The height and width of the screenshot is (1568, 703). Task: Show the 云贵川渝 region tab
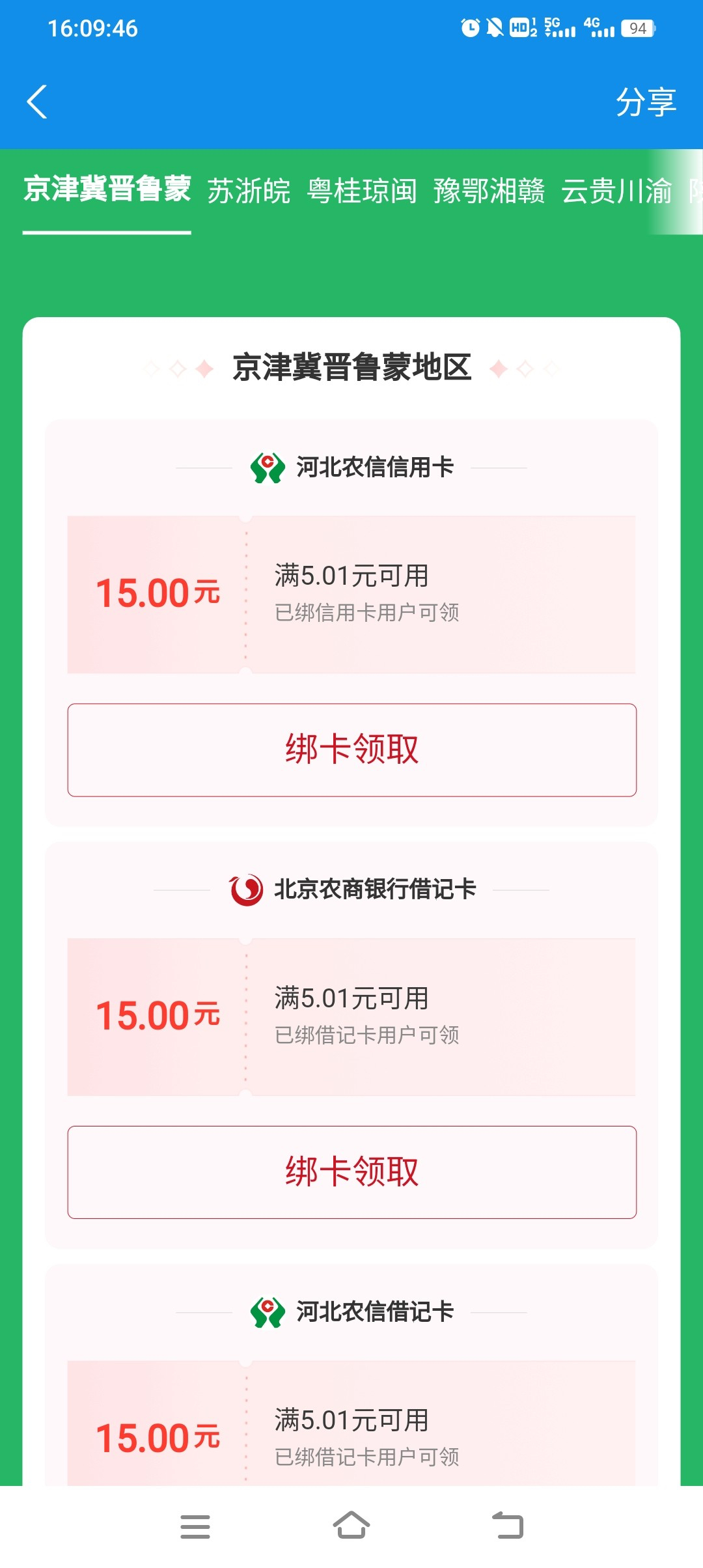click(616, 191)
